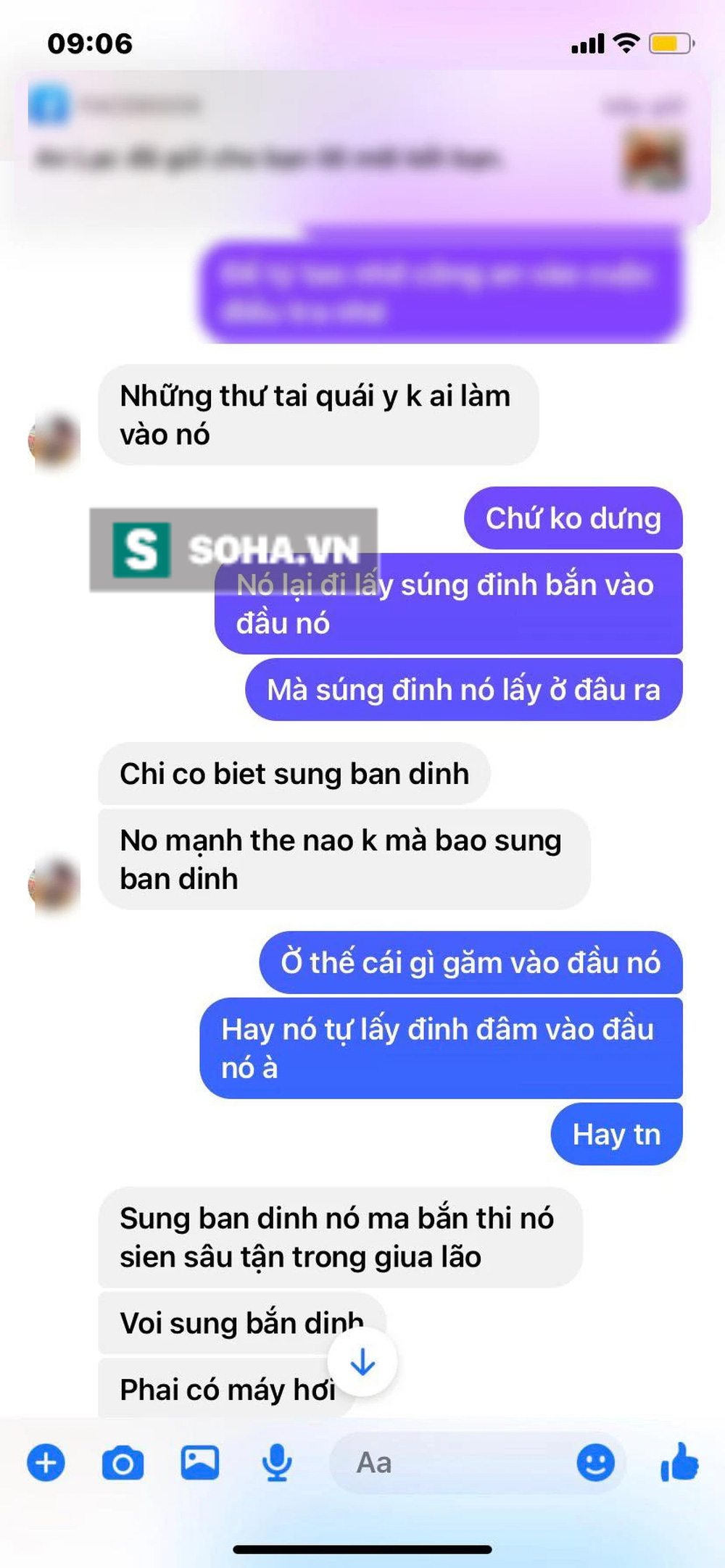Record a voice message with the microphone

(x=276, y=1463)
